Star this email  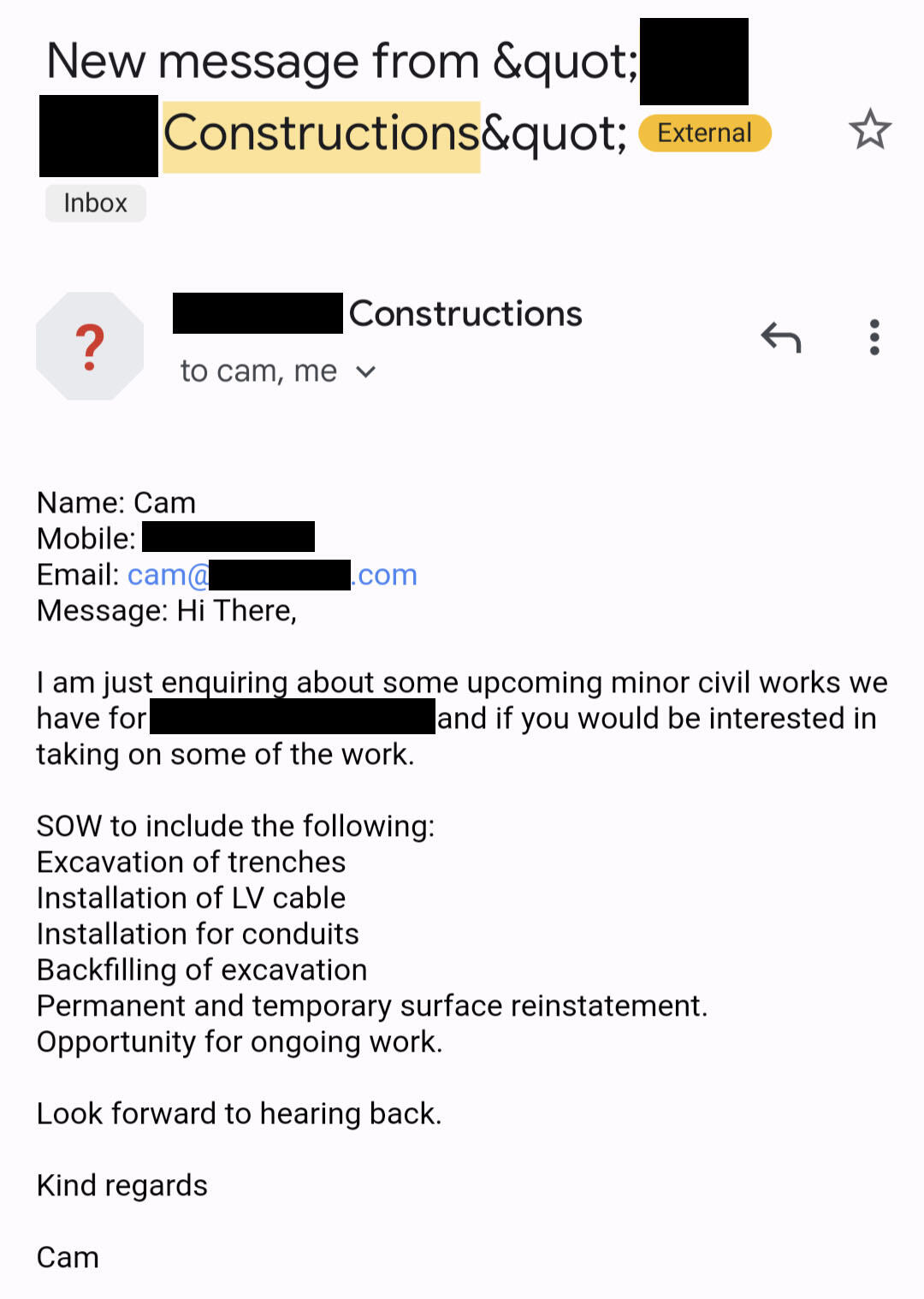click(870, 130)
